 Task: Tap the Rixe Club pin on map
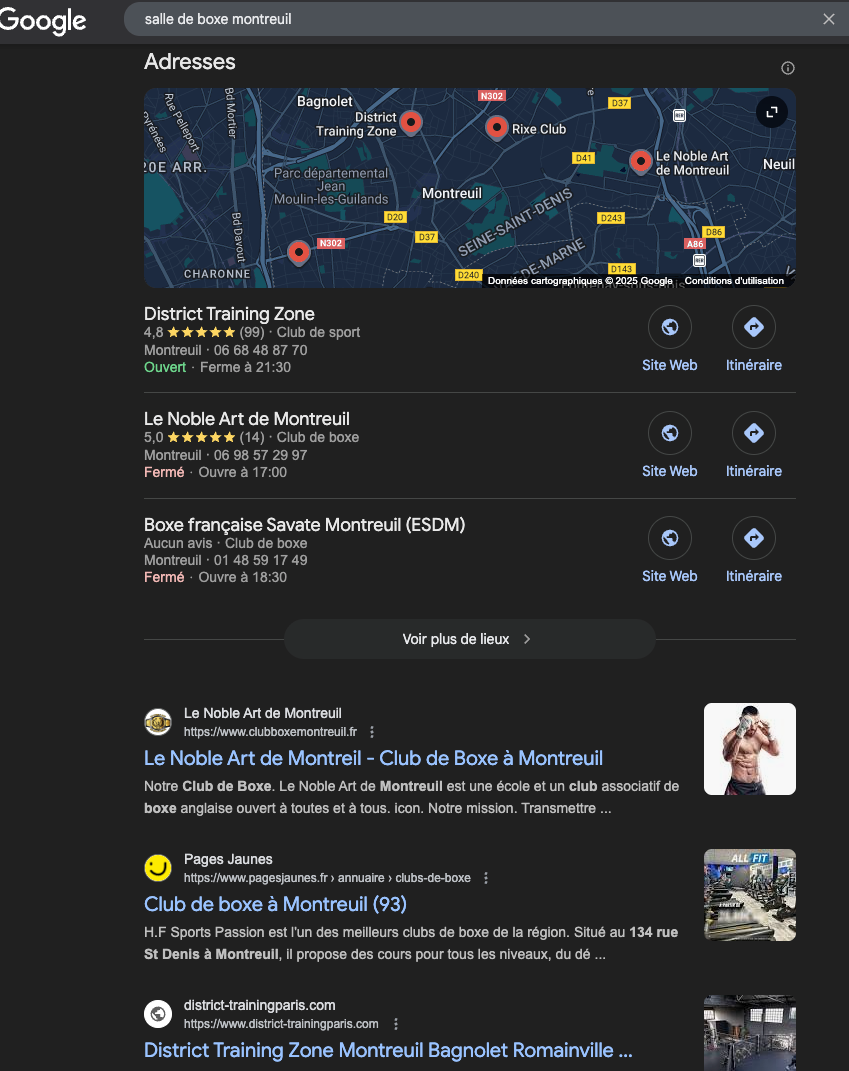click(497, 127)
